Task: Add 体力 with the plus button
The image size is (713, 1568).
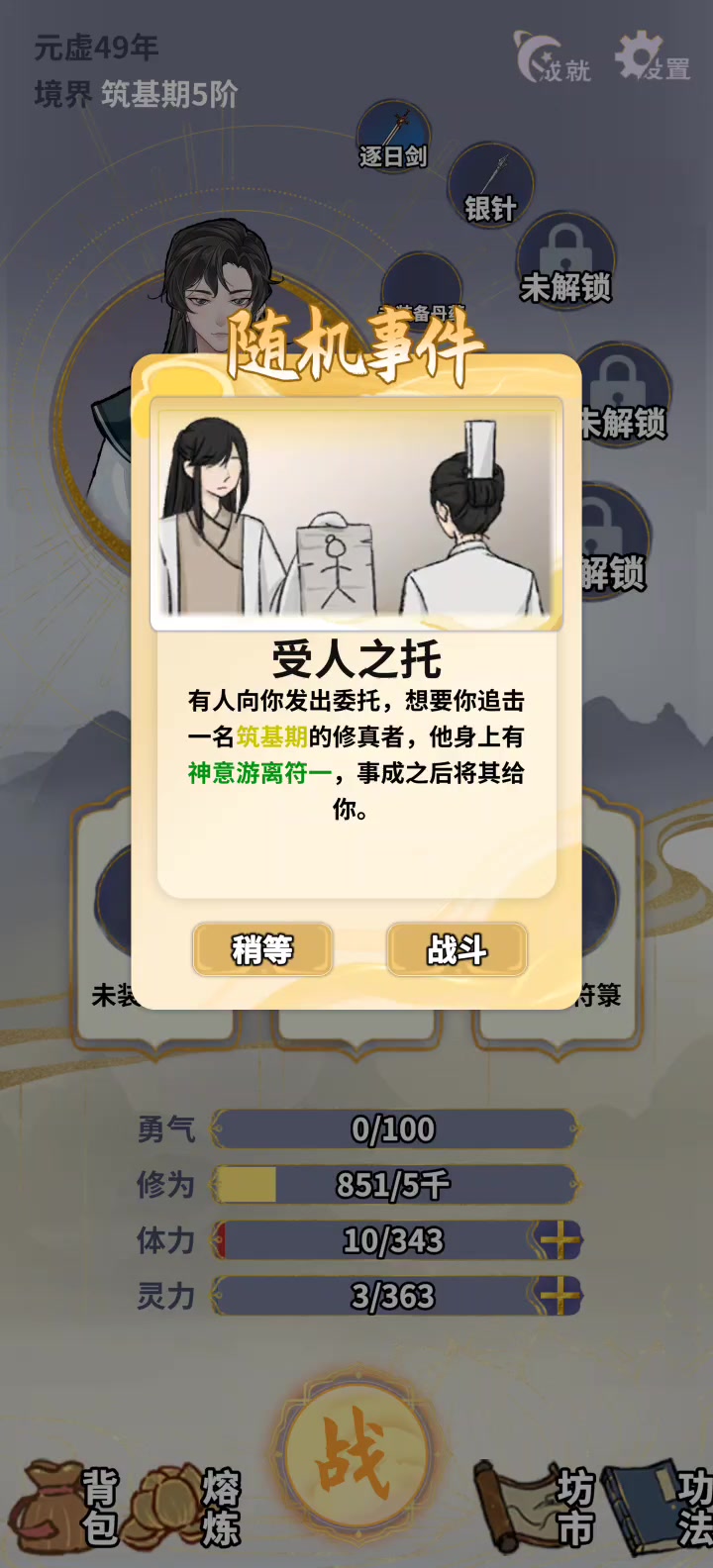Action: [x=558, y=1240]
